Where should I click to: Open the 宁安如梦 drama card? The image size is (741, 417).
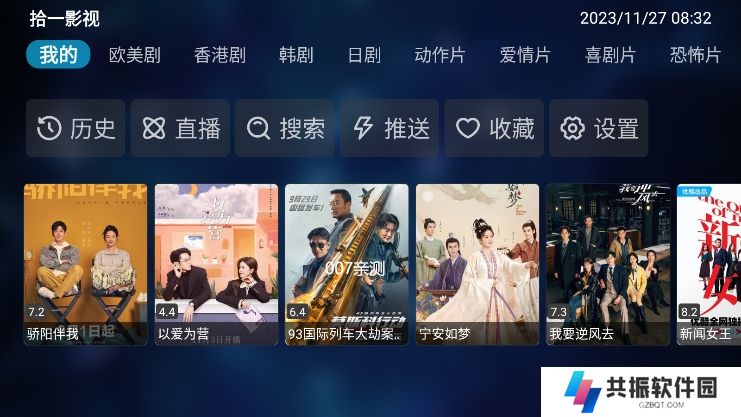477,264
